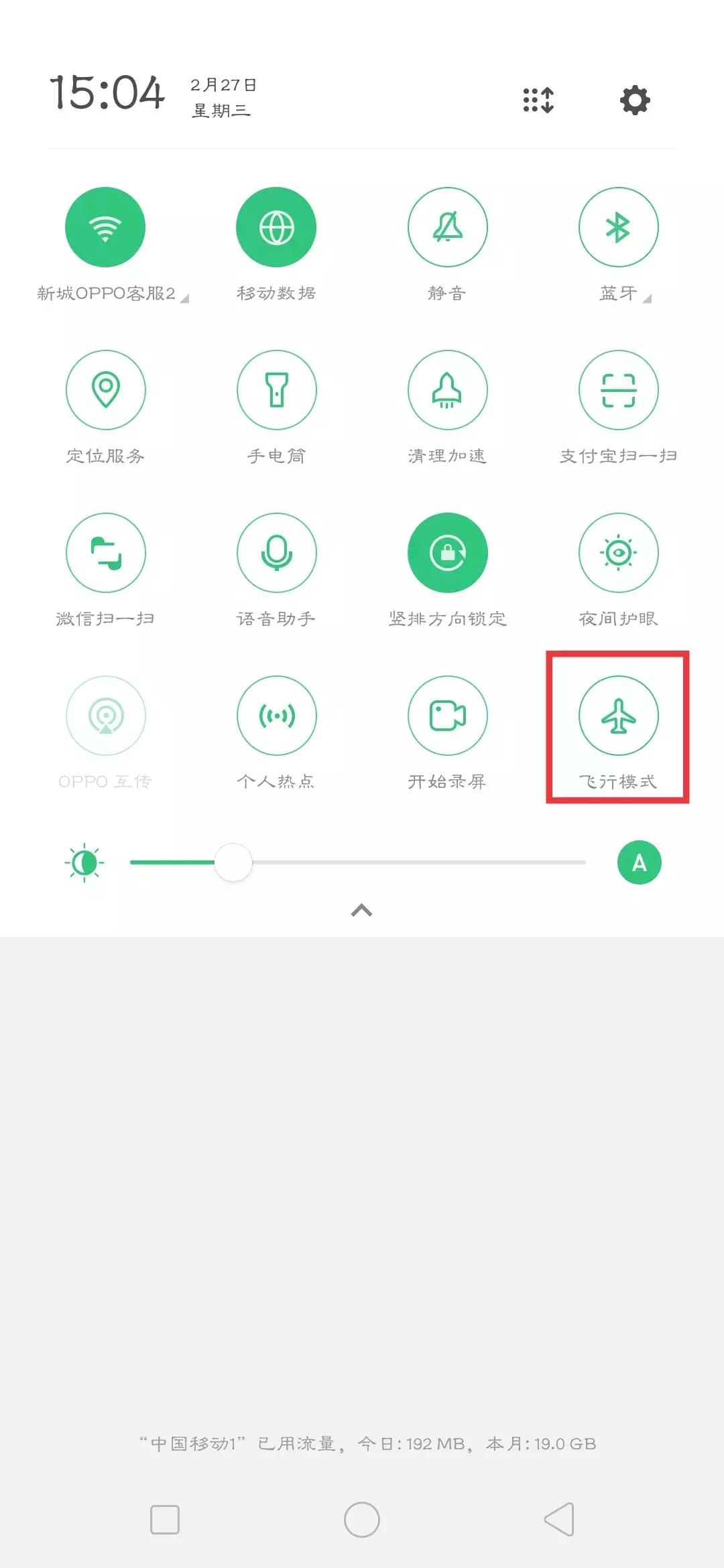This screenshot has width=724, height=1568.
Task: Enable auto-brightness with the A button
Action: (639, 862)
